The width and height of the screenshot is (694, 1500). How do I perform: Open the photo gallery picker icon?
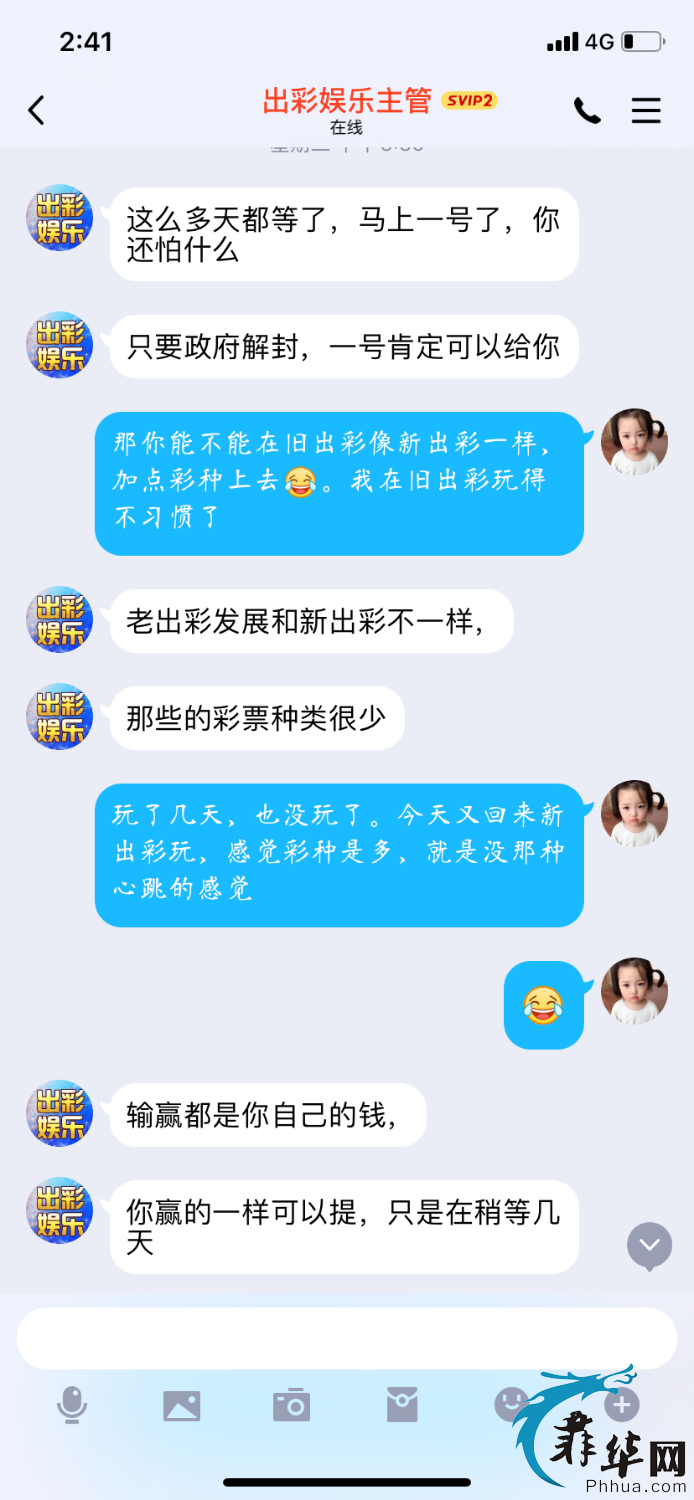click(182, 1405)
